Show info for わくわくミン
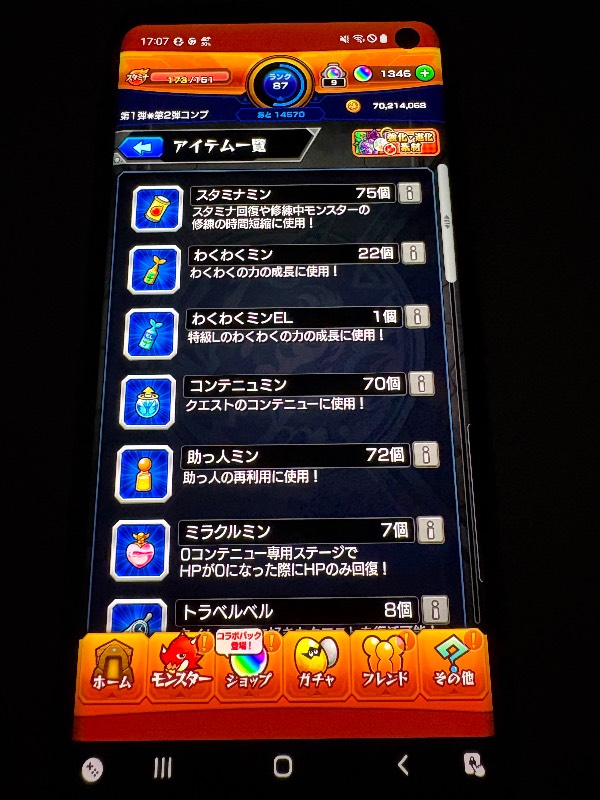The height and width of the screenshot is (800, 600). [413, 254]
